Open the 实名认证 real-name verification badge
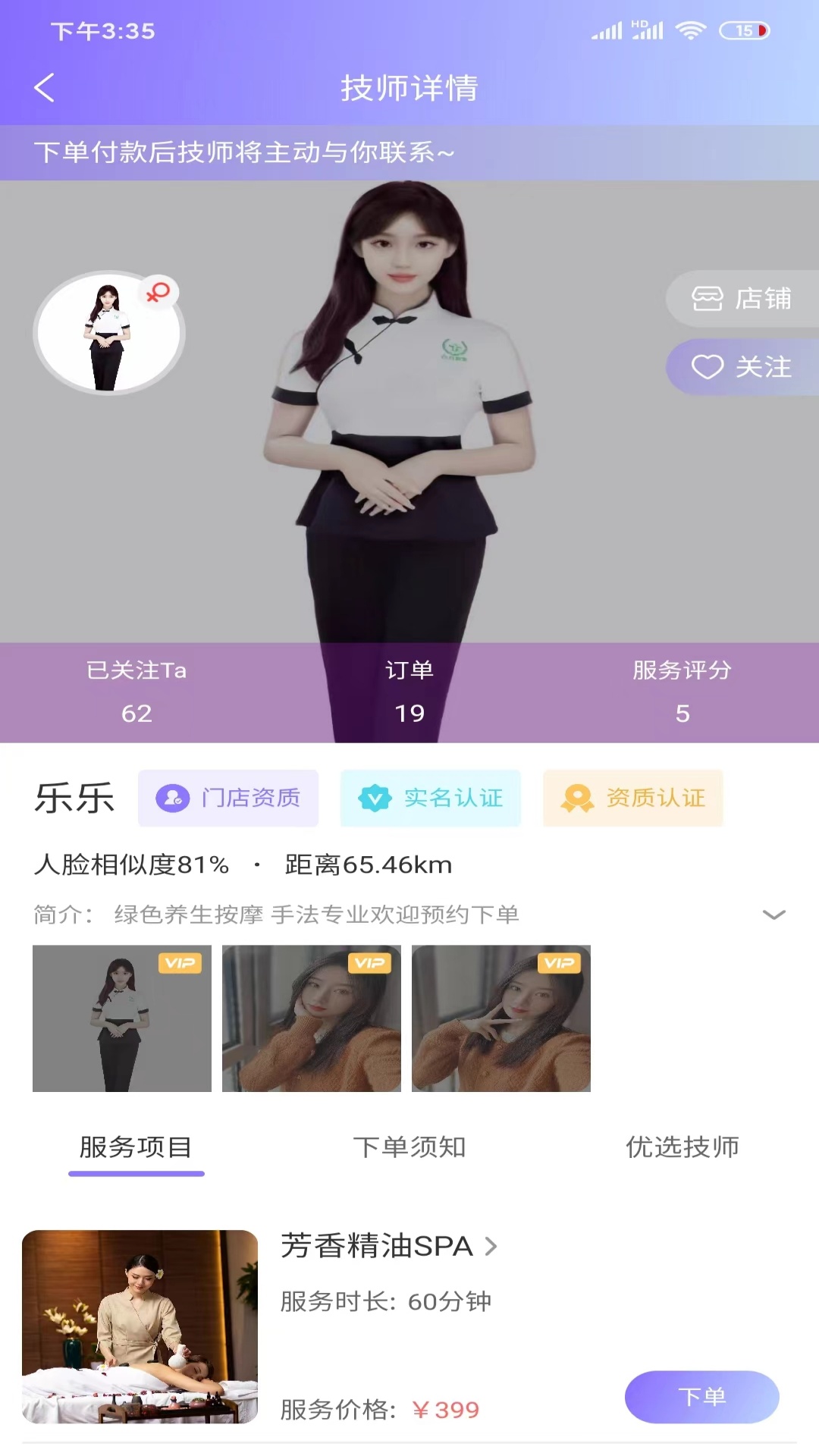This screenshot has width=819, height=1456. coord(431,798)
